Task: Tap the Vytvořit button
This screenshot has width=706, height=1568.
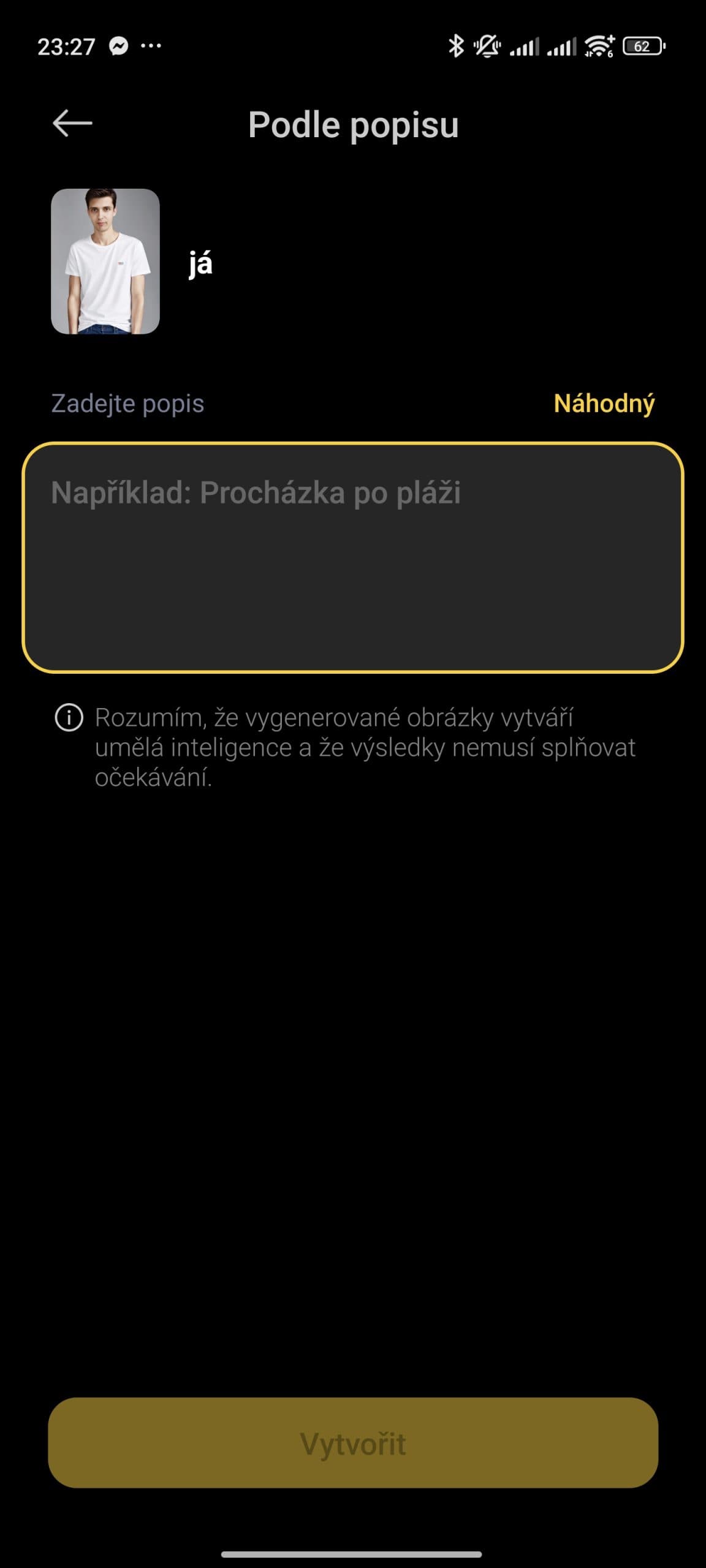Action: pyautogui.click(x=353, y=1443)
